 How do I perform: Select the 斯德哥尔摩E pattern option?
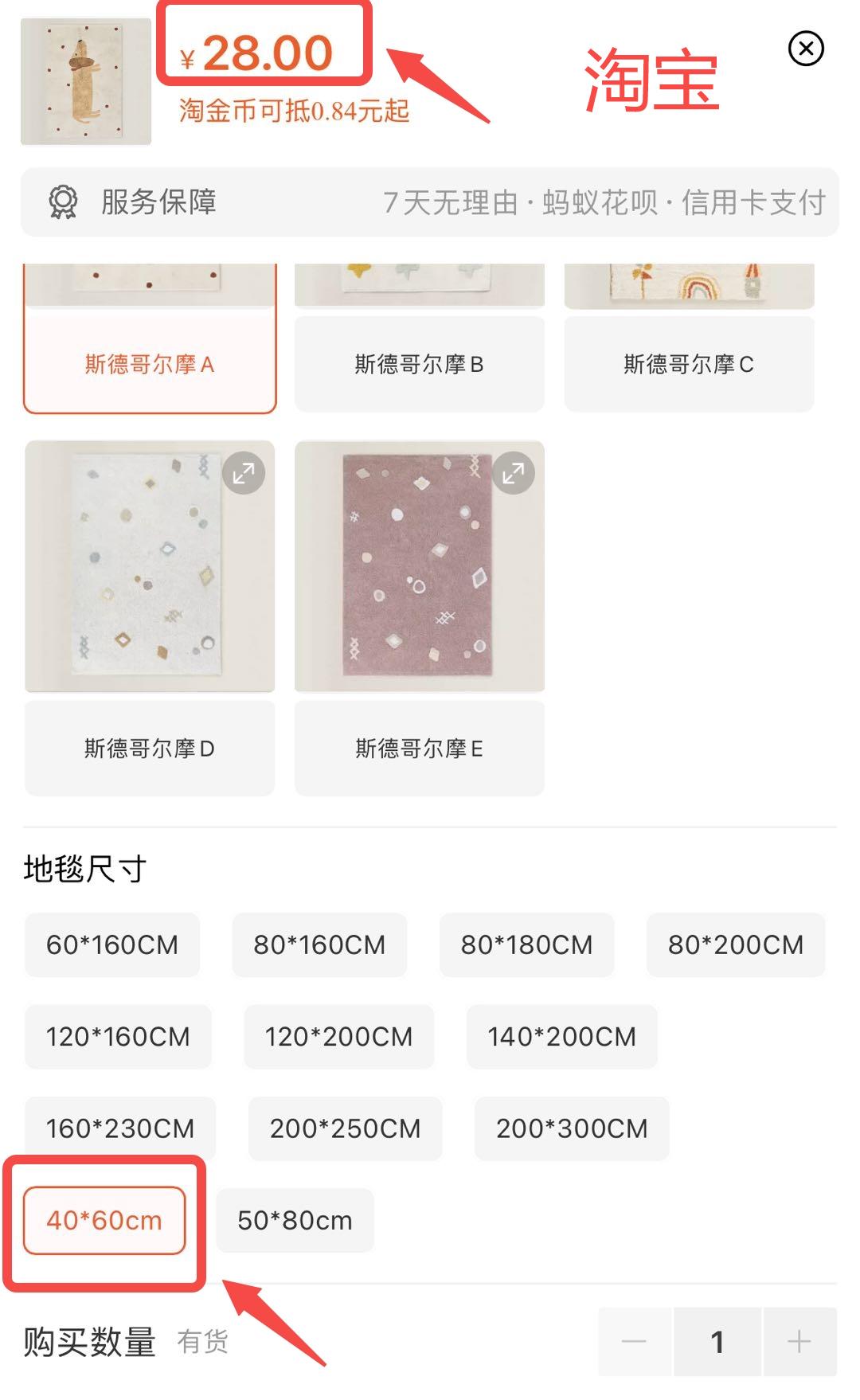click(x=419, y=746)
